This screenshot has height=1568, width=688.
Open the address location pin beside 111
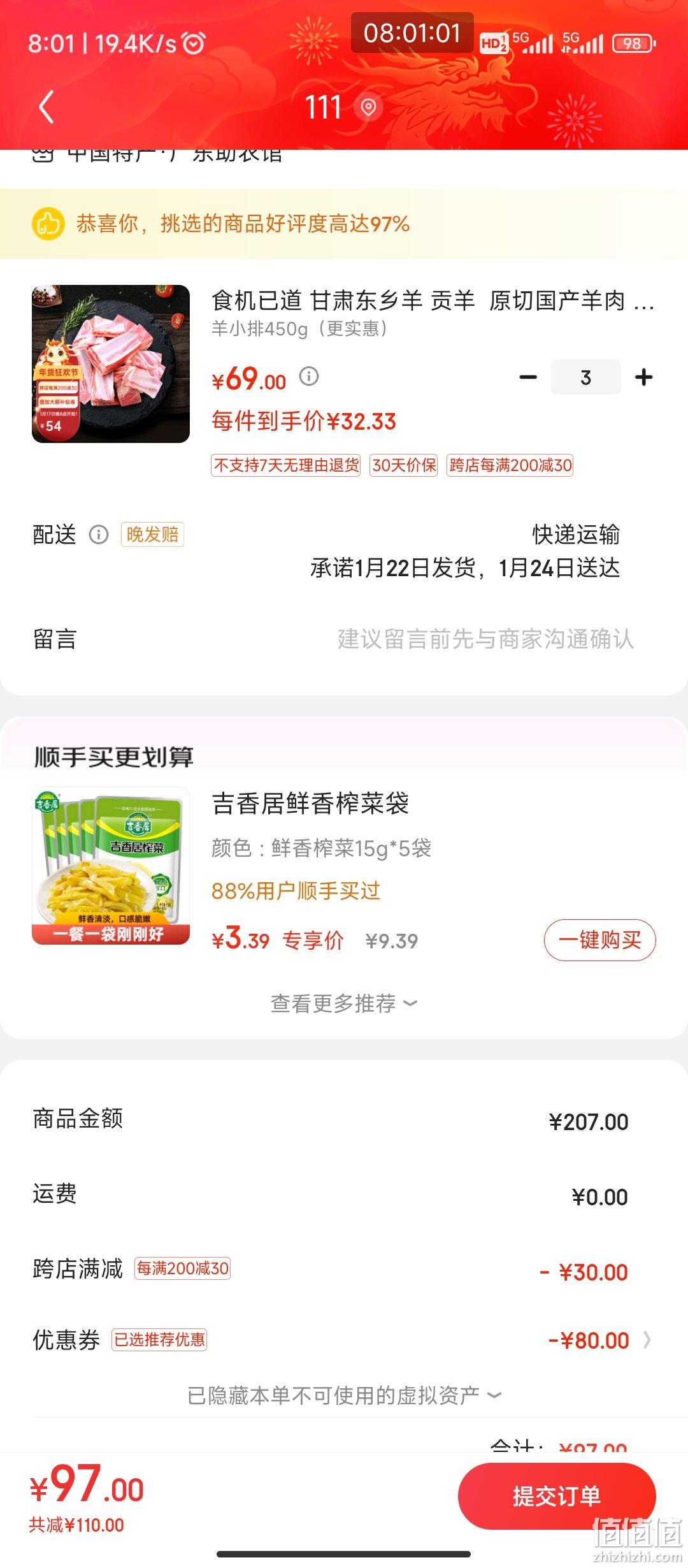tap(369, 106)
